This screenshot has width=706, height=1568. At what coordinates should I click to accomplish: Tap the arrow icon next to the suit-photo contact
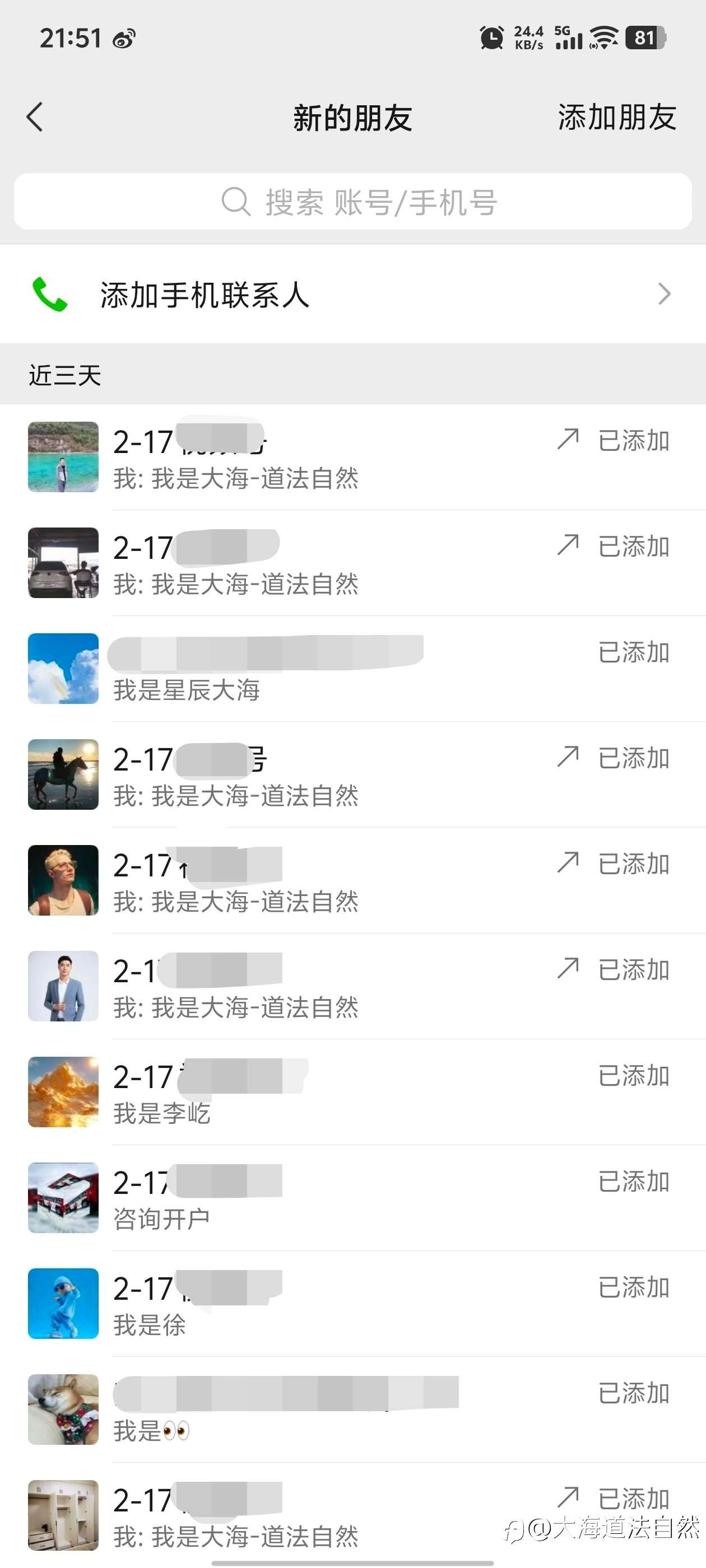click(x=568, y=969)
